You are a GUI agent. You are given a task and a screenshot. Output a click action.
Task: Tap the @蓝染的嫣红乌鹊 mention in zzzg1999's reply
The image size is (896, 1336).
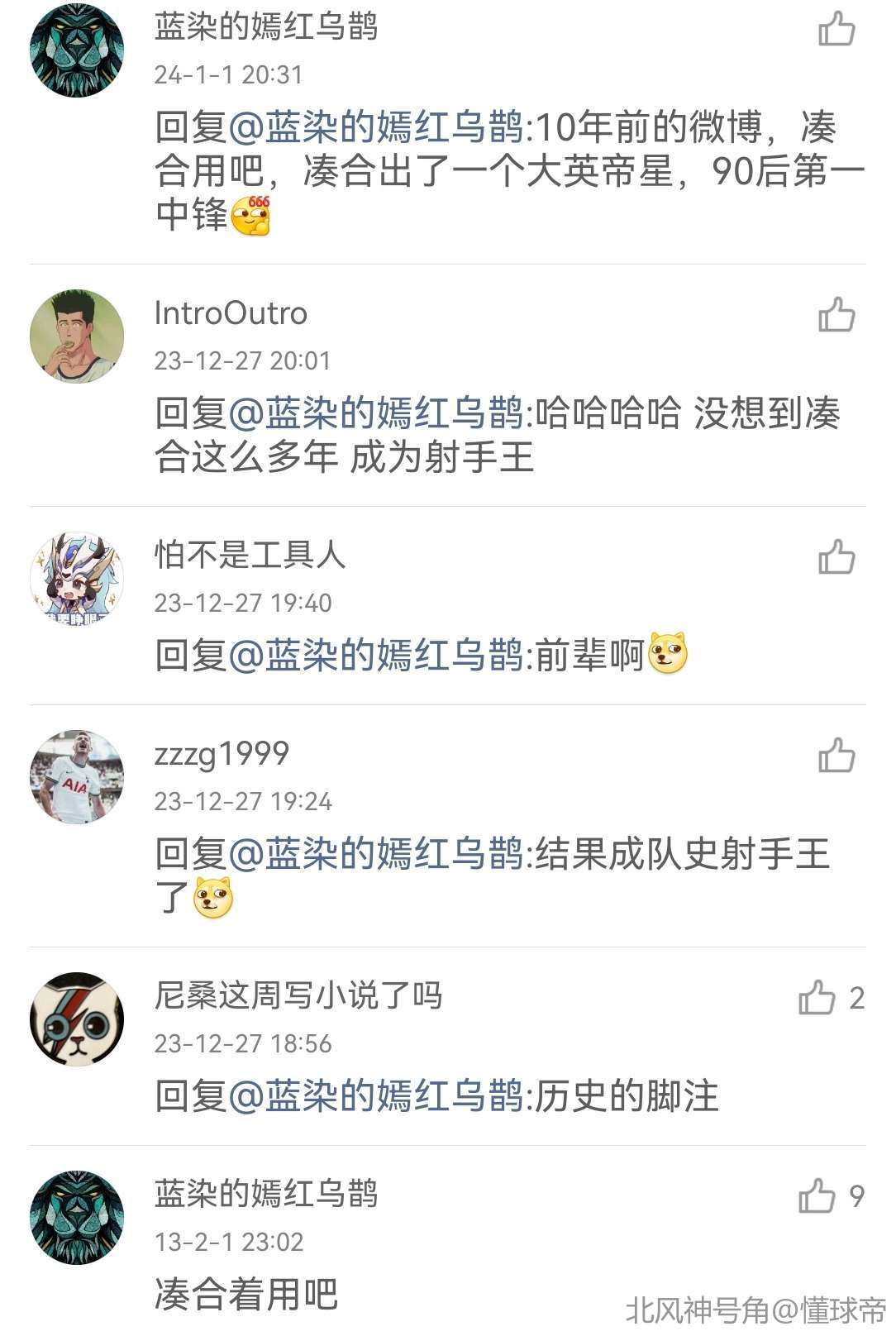376,854
